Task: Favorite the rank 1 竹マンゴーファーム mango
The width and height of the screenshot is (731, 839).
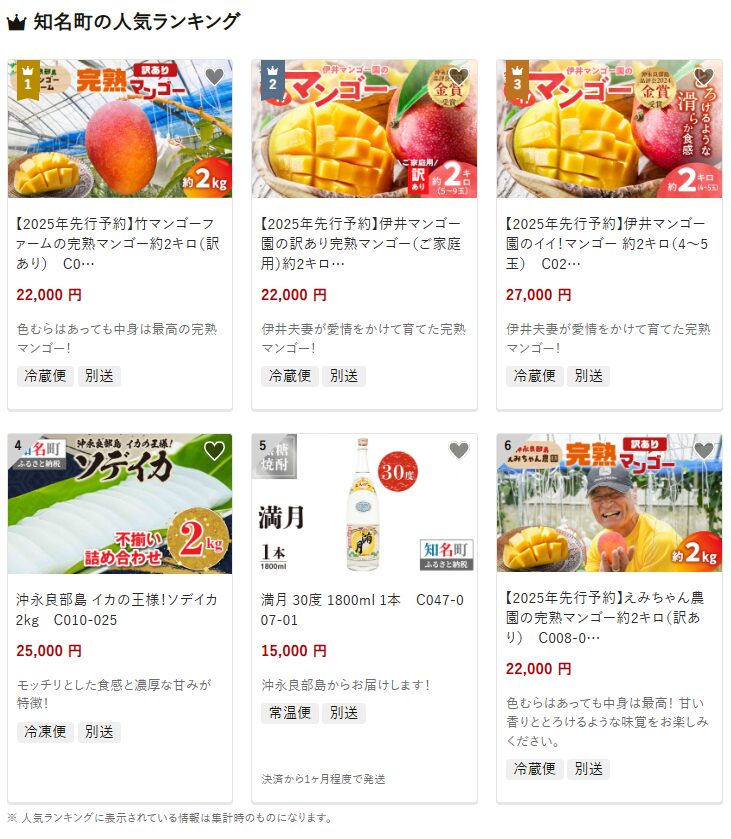Action: click(214, 77)
